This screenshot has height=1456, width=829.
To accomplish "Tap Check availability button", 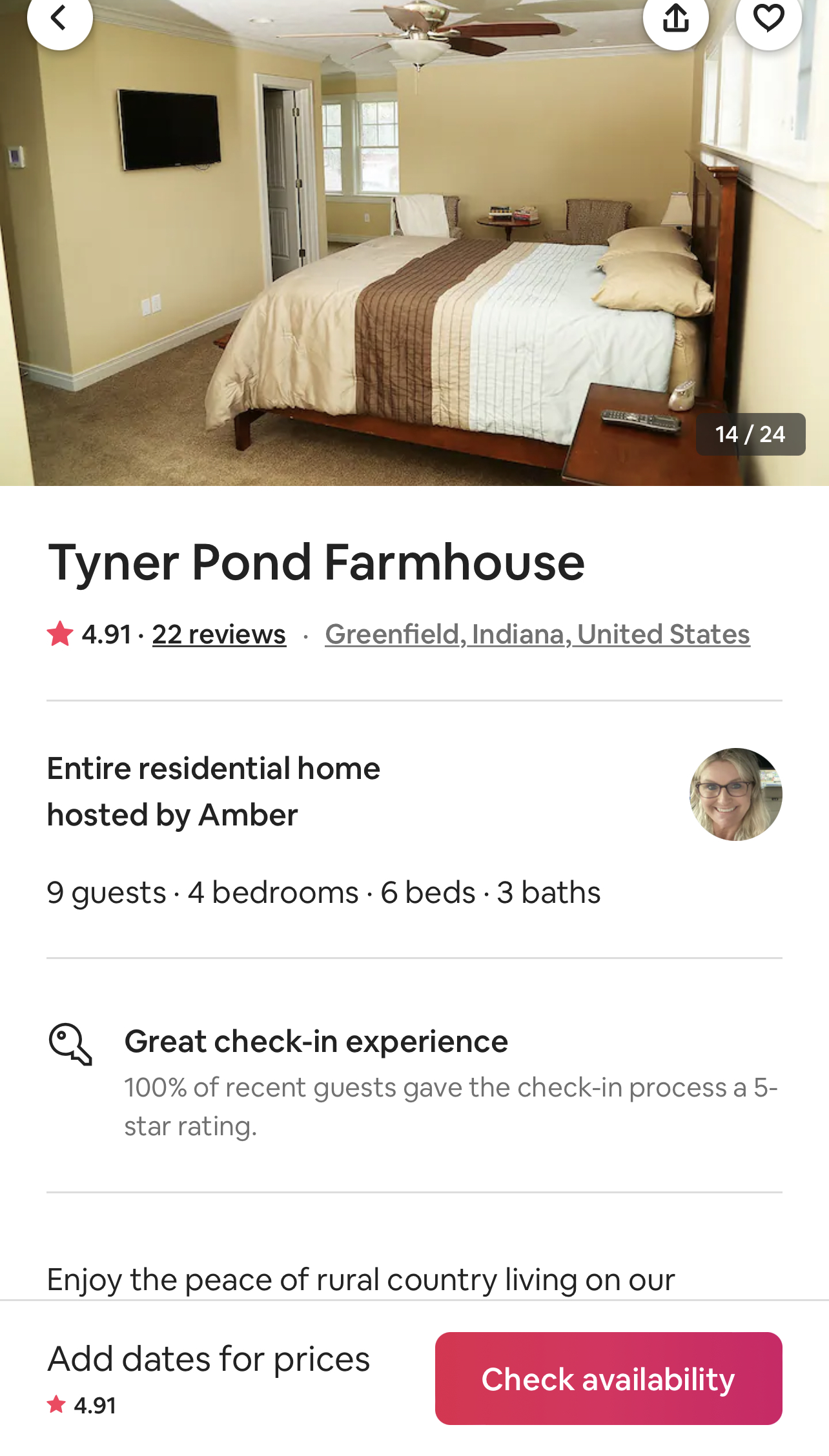I will pyautogui.click(x=608, y=1379).
